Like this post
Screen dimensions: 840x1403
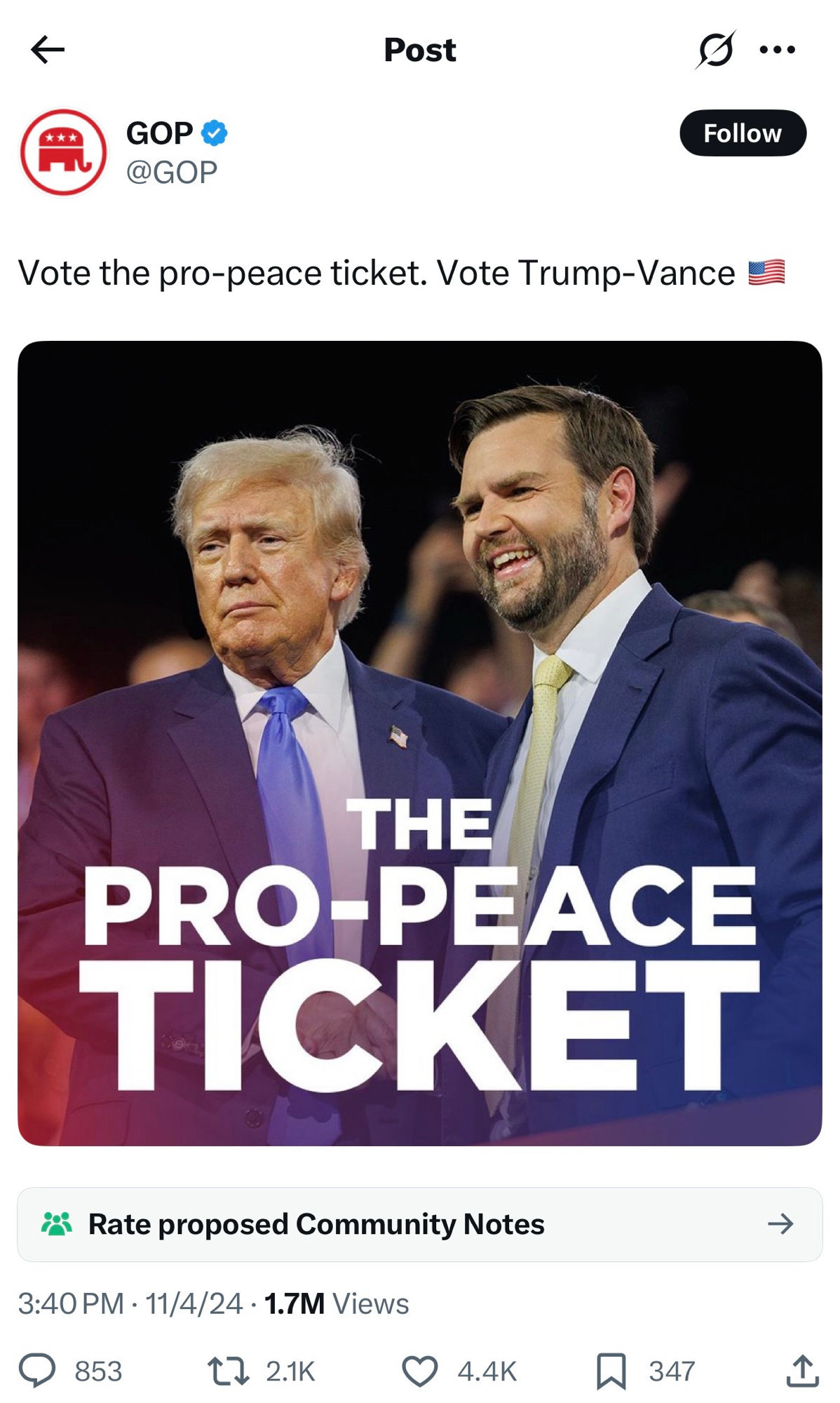click(419, 1371)
